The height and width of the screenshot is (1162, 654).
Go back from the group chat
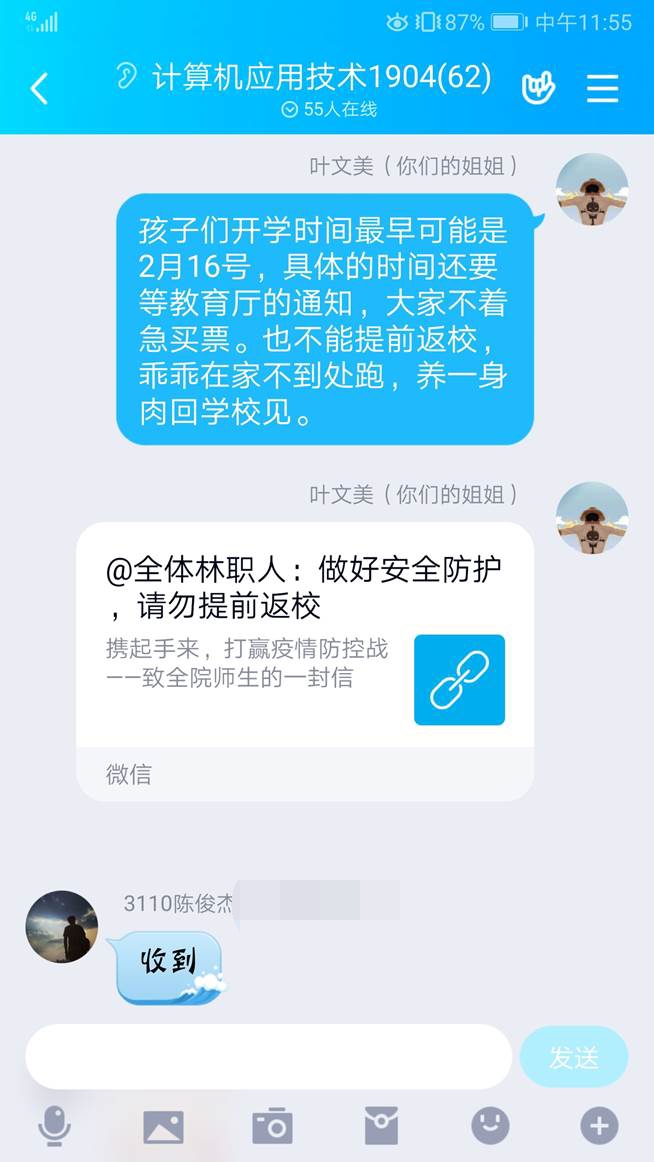pyautogui.click(x=39, y=89)
